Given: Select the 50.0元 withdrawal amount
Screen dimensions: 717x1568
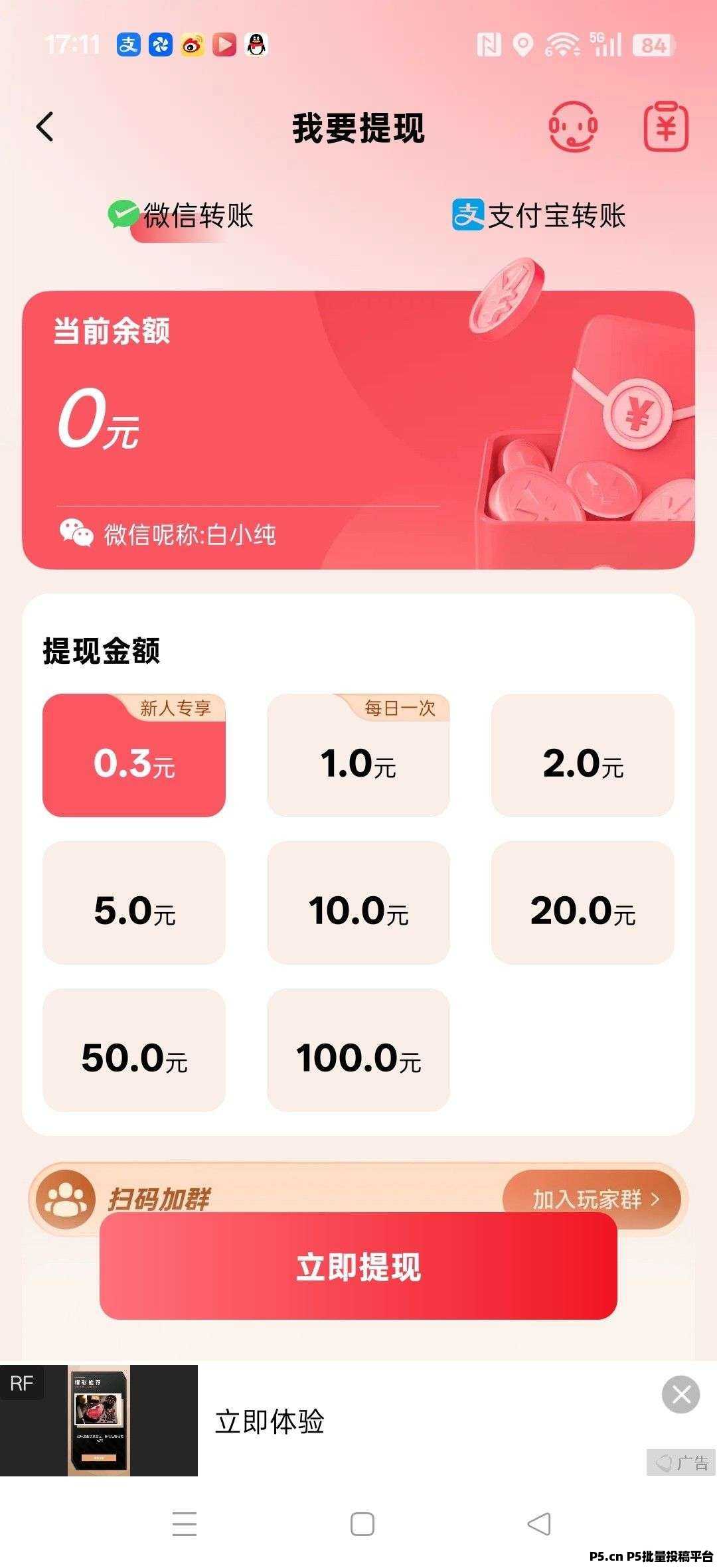Looking at the screenshot, I should pos(134,1050).
